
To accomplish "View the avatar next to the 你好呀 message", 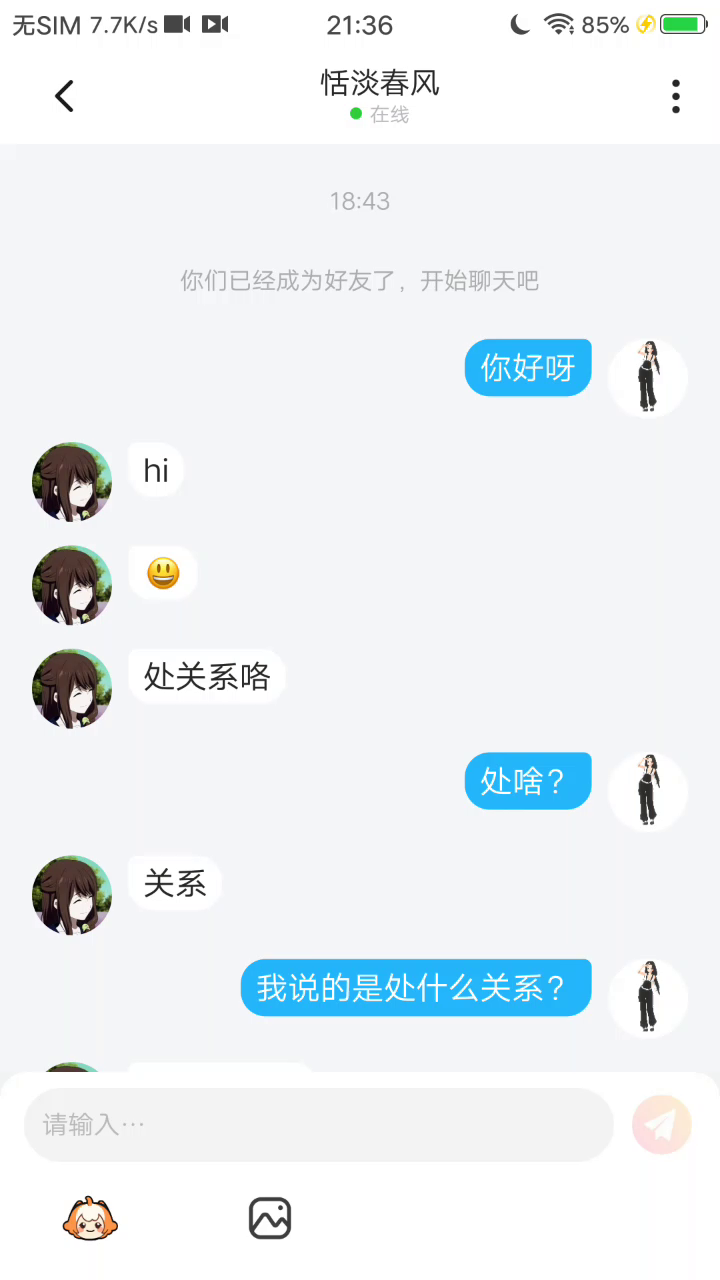I will pos(648,377).
